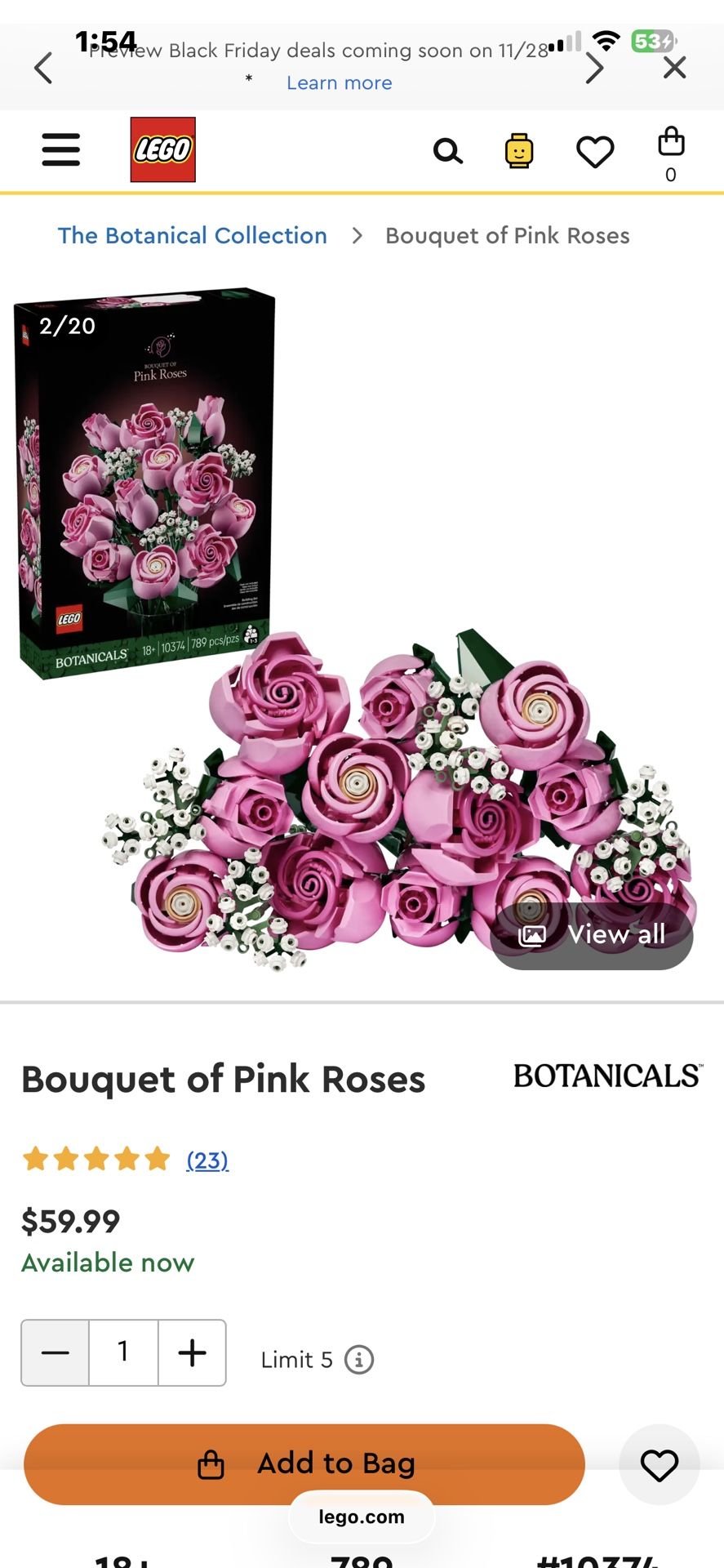Image resolution: width=724 pixels, height=1568 pixels.
Task: Add Bouquet of Pink Roses to bag
Action: pos(304,1464)
